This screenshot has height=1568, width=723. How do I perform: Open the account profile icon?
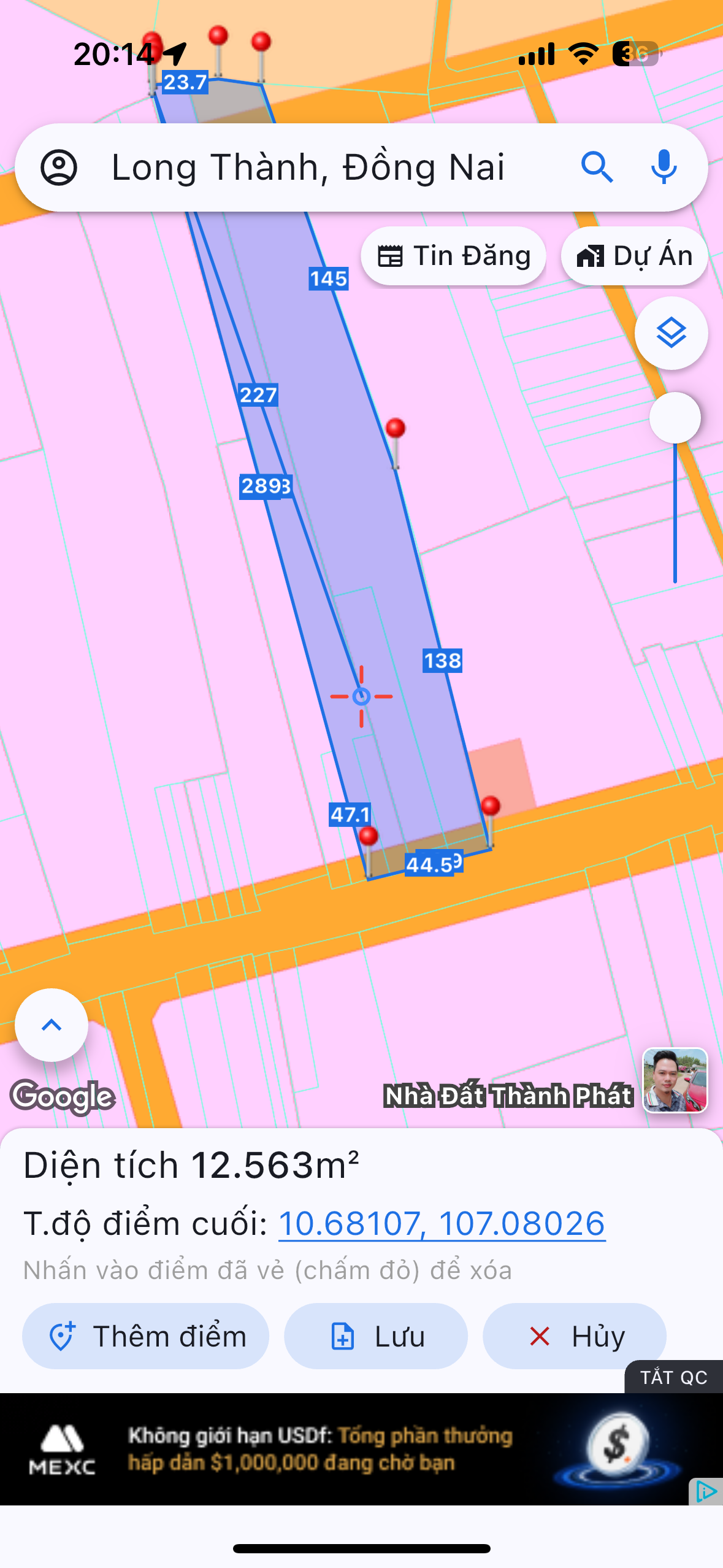(59, 167)
